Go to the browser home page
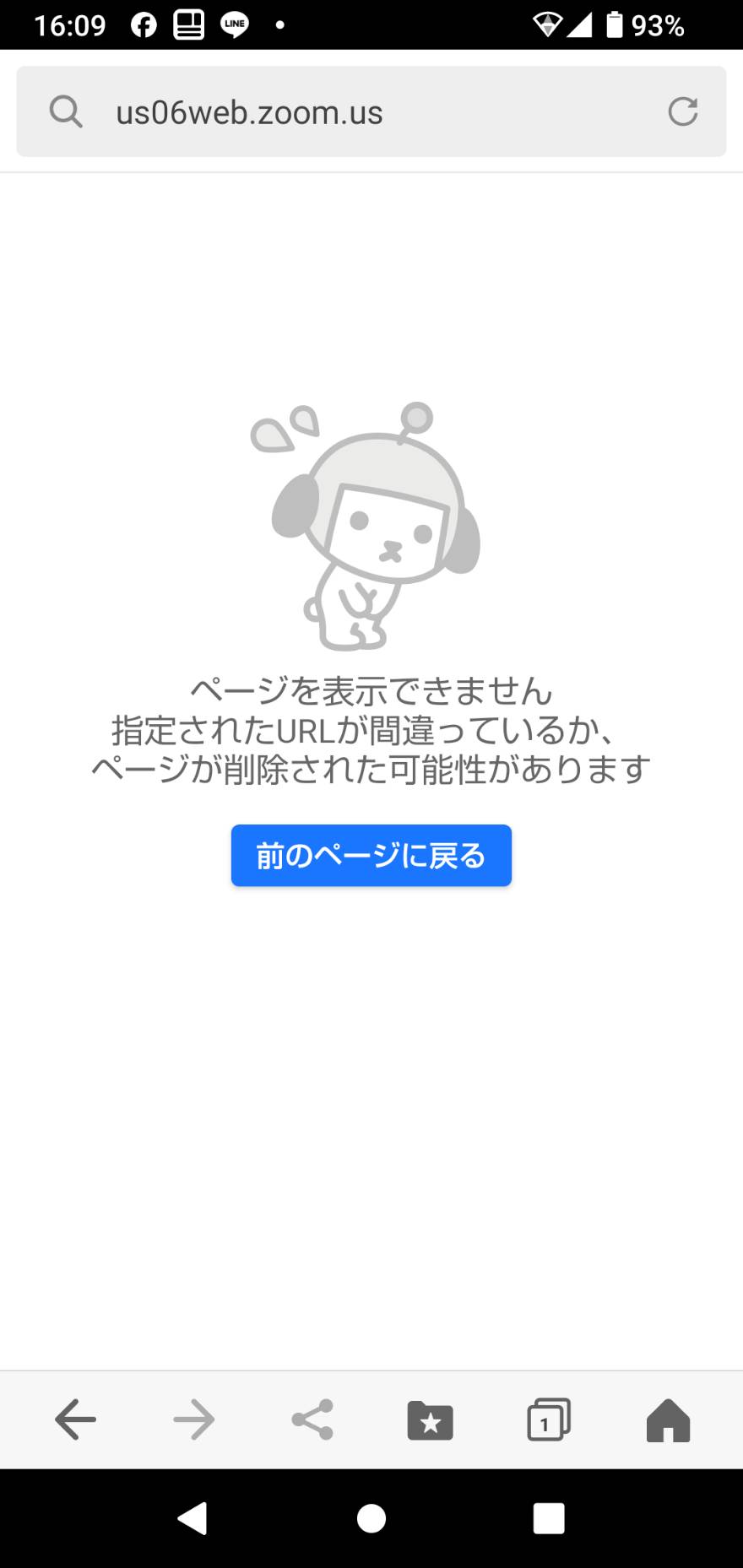Screen dimensions: 743x1568 668,1419
